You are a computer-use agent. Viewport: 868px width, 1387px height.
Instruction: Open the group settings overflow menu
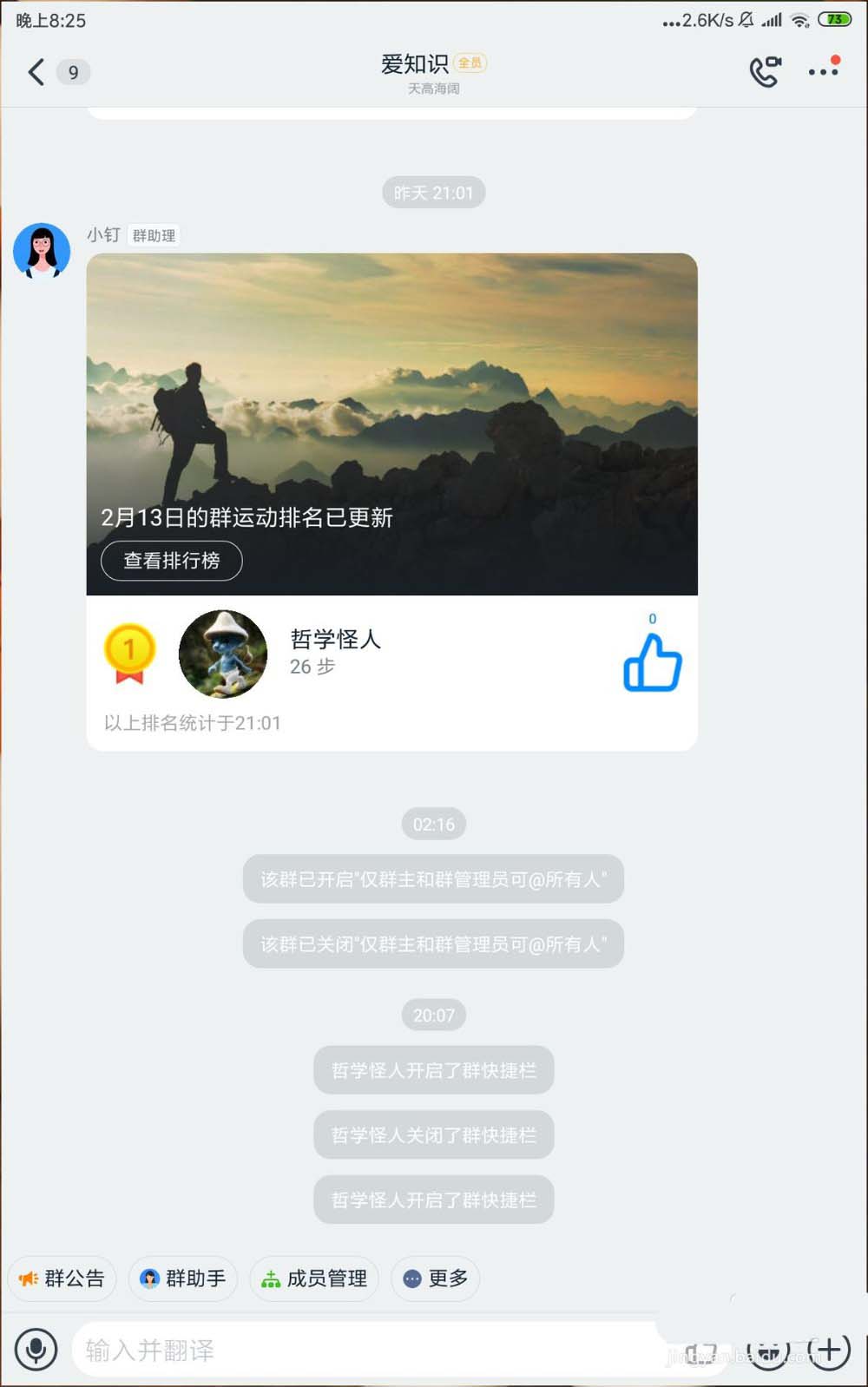pyautogui.click(x=823, y=71)
